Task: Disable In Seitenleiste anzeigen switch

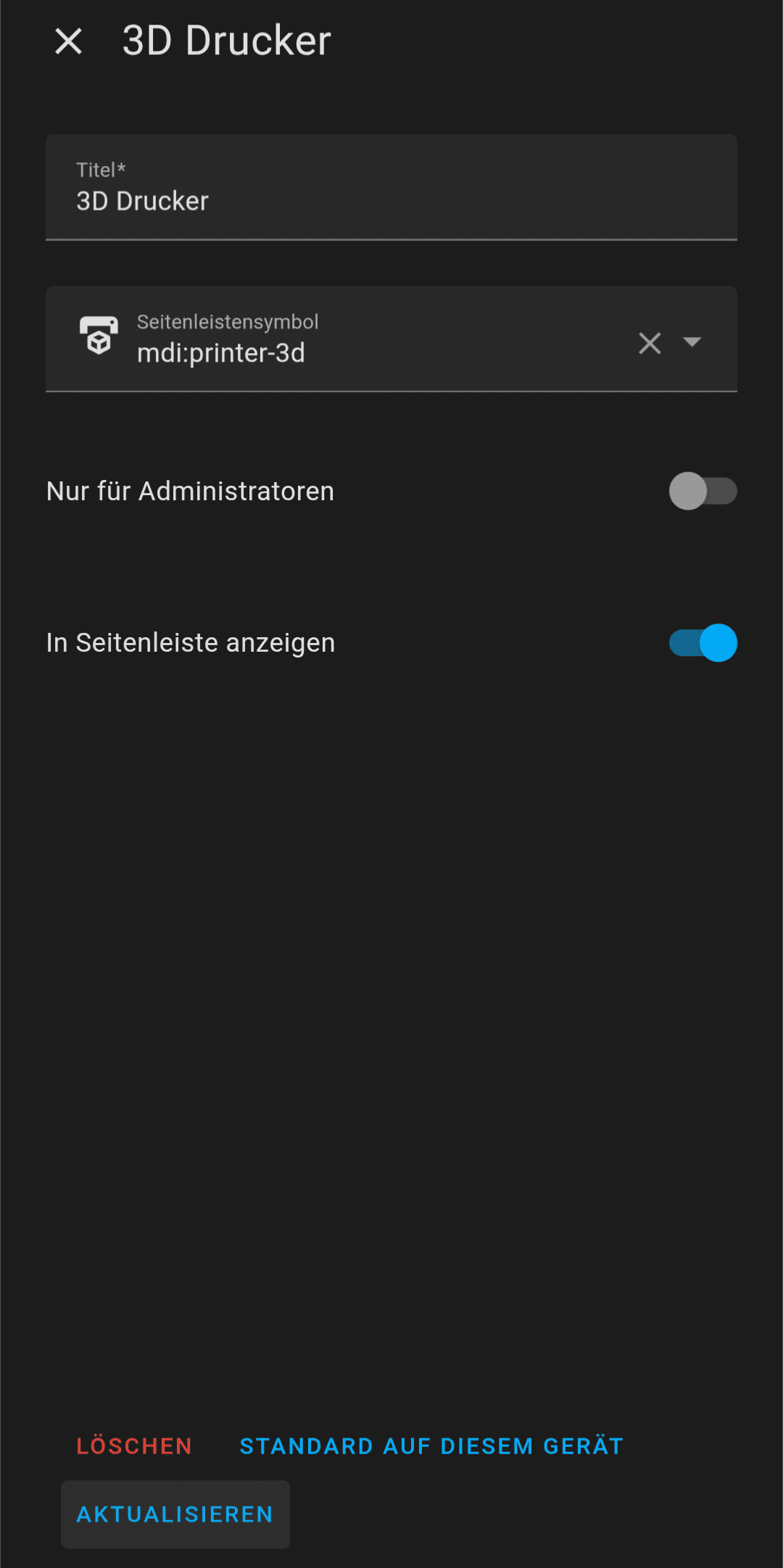Action: point(702,643)
